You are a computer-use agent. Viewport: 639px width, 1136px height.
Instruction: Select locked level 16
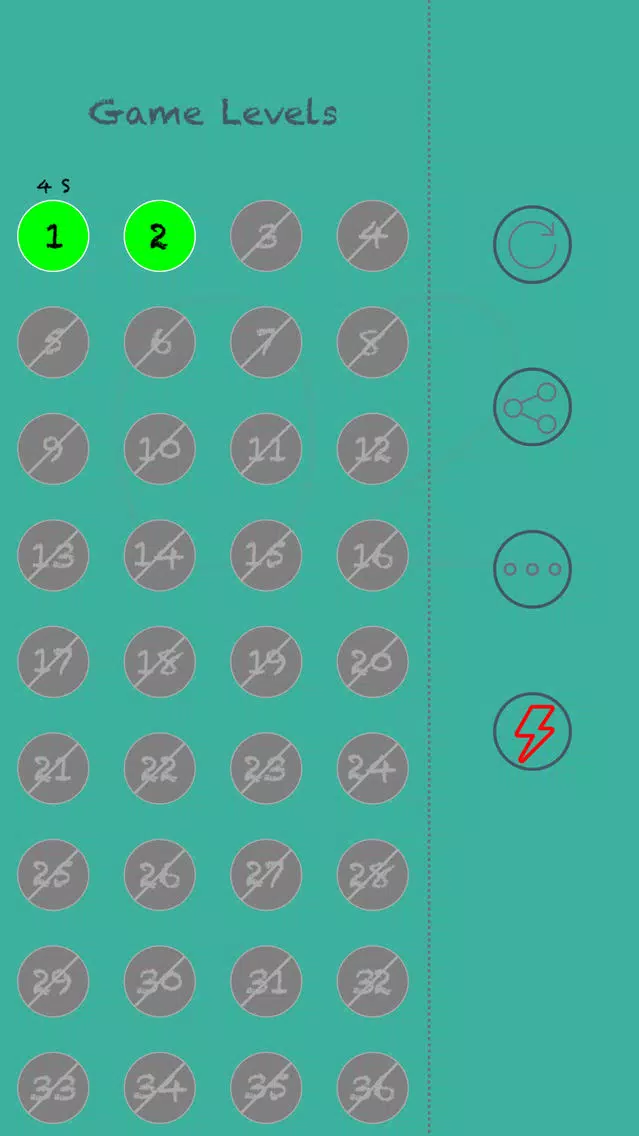[x=372, y=555]
